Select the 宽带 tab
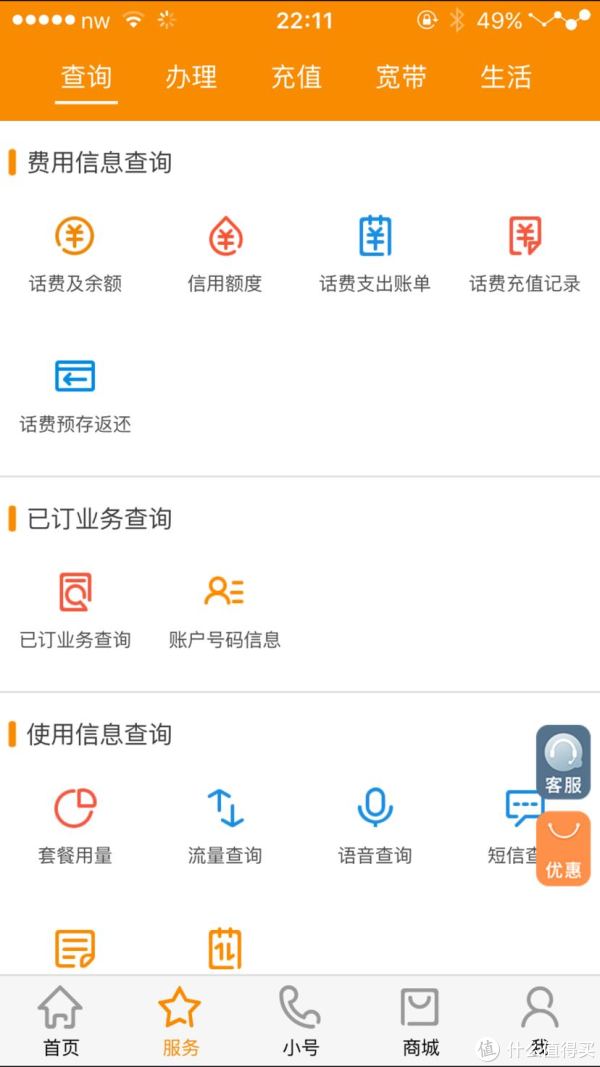This screenshot has width=600, height=1067. coord(401,77)
